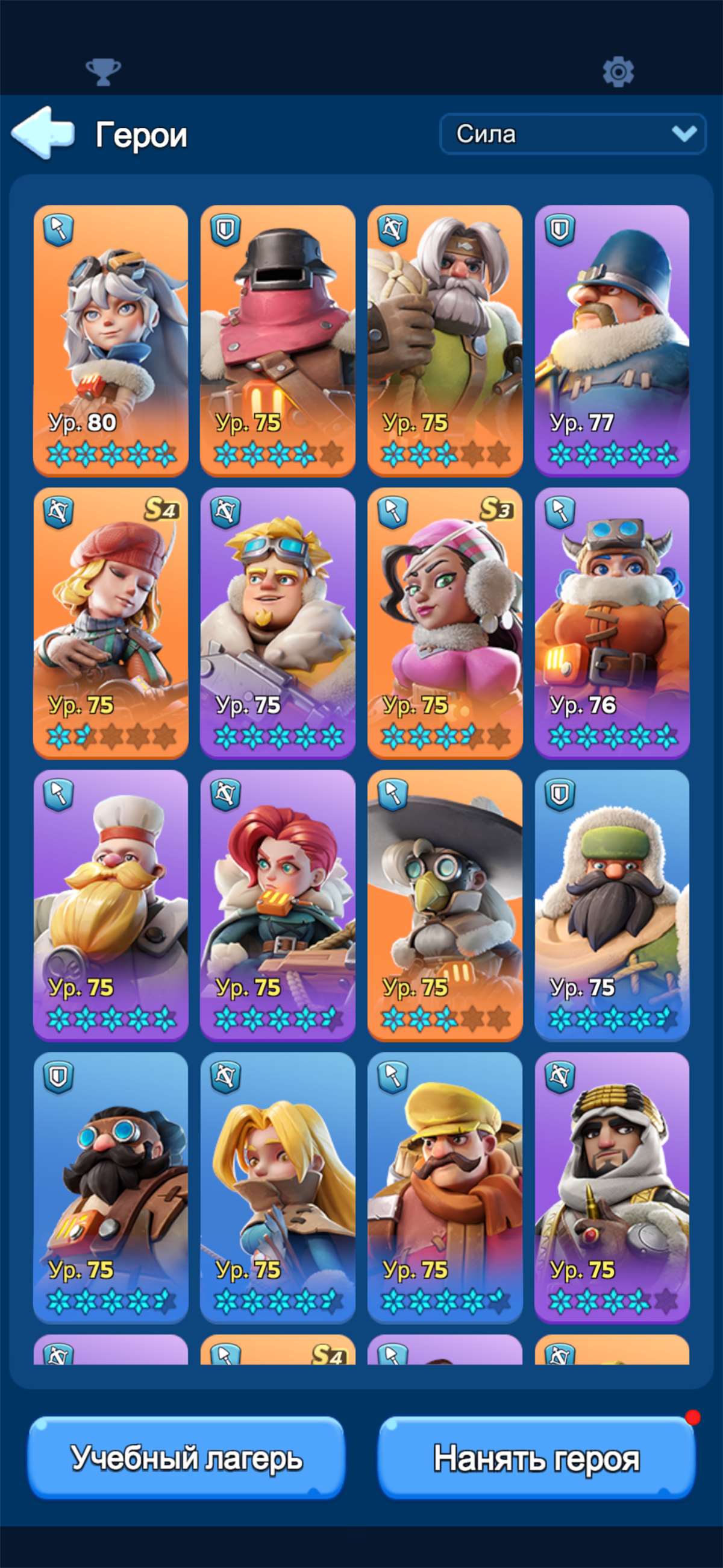This screenshot has width=723, height=1568.
Task: Open the red-haired woman hero card
Action: tap(278, 905)
